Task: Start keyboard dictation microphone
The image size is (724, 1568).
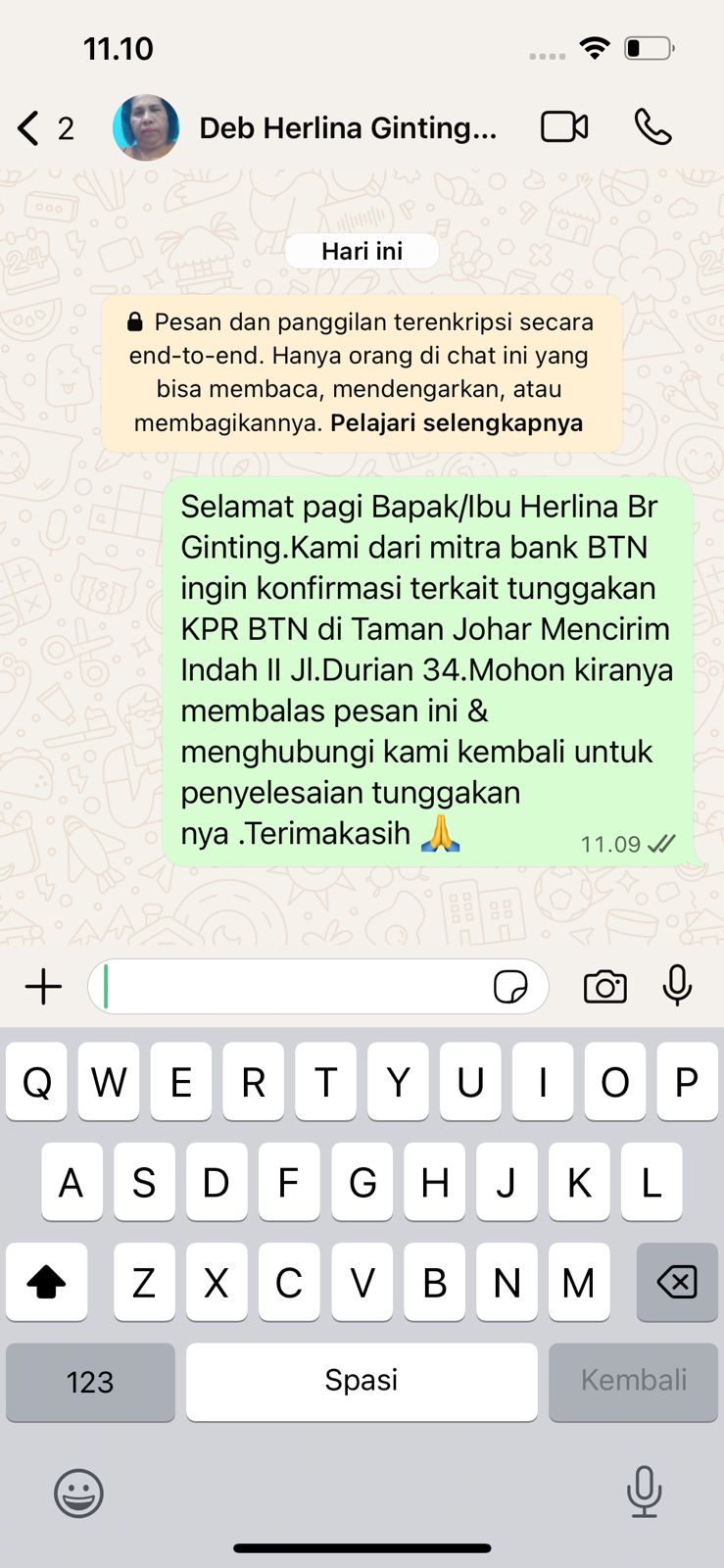Action: (644, 1492)
